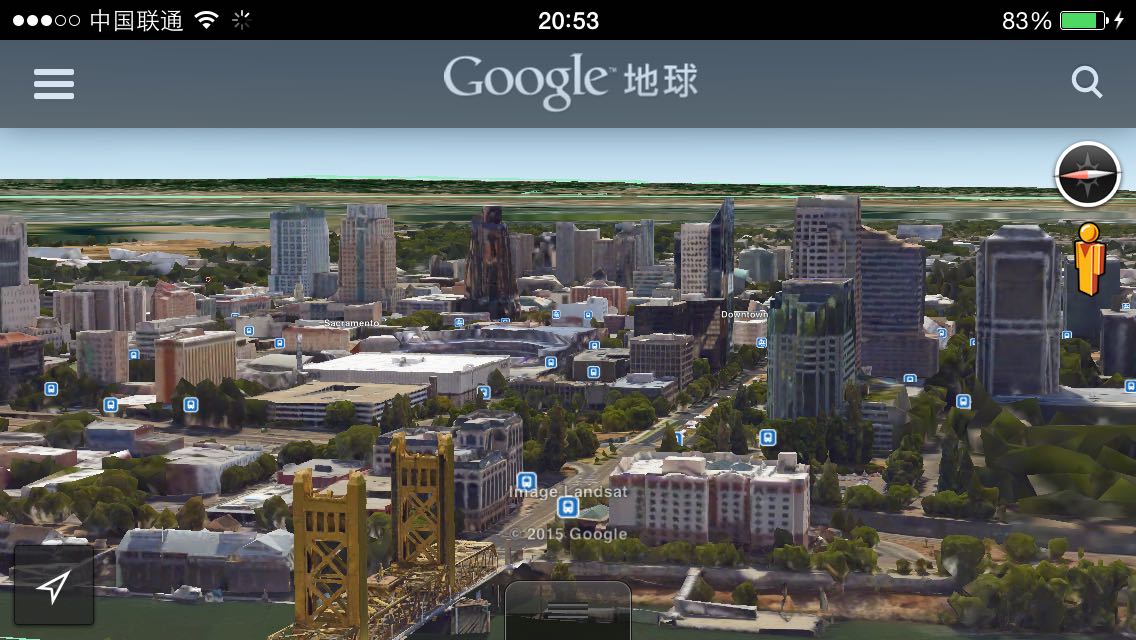Viewport: 1136px width, 640px height.
Task: Tap the compass to reset north
Action: pyautogui.click(x=1088, y=174)
